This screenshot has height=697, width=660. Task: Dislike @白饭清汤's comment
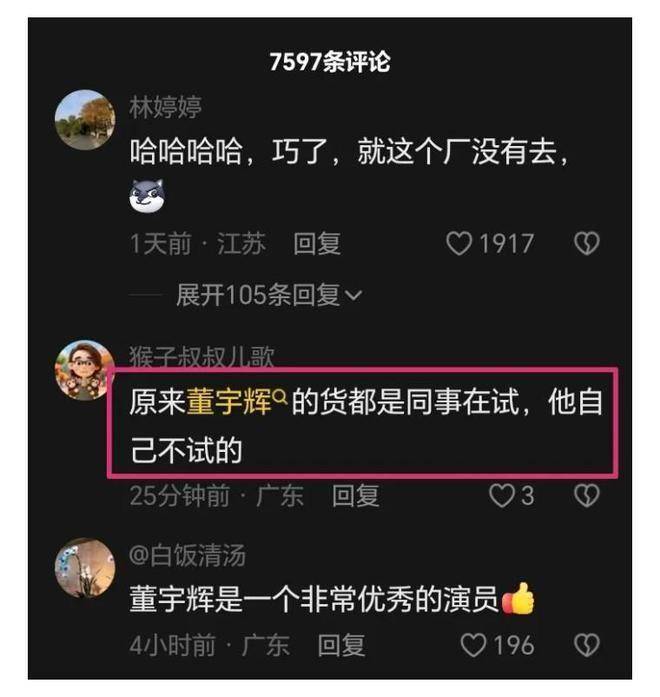(588, 645)
